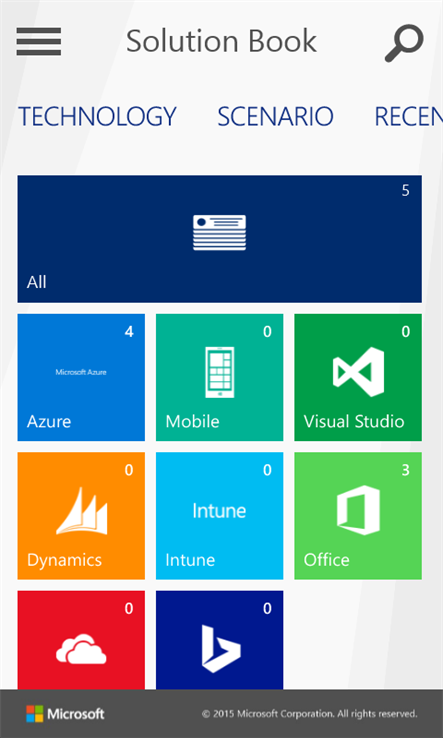Choose the Dynamics tile
Image resolution: width=443 pixels, height=738 pixels.
click(81, 516)
